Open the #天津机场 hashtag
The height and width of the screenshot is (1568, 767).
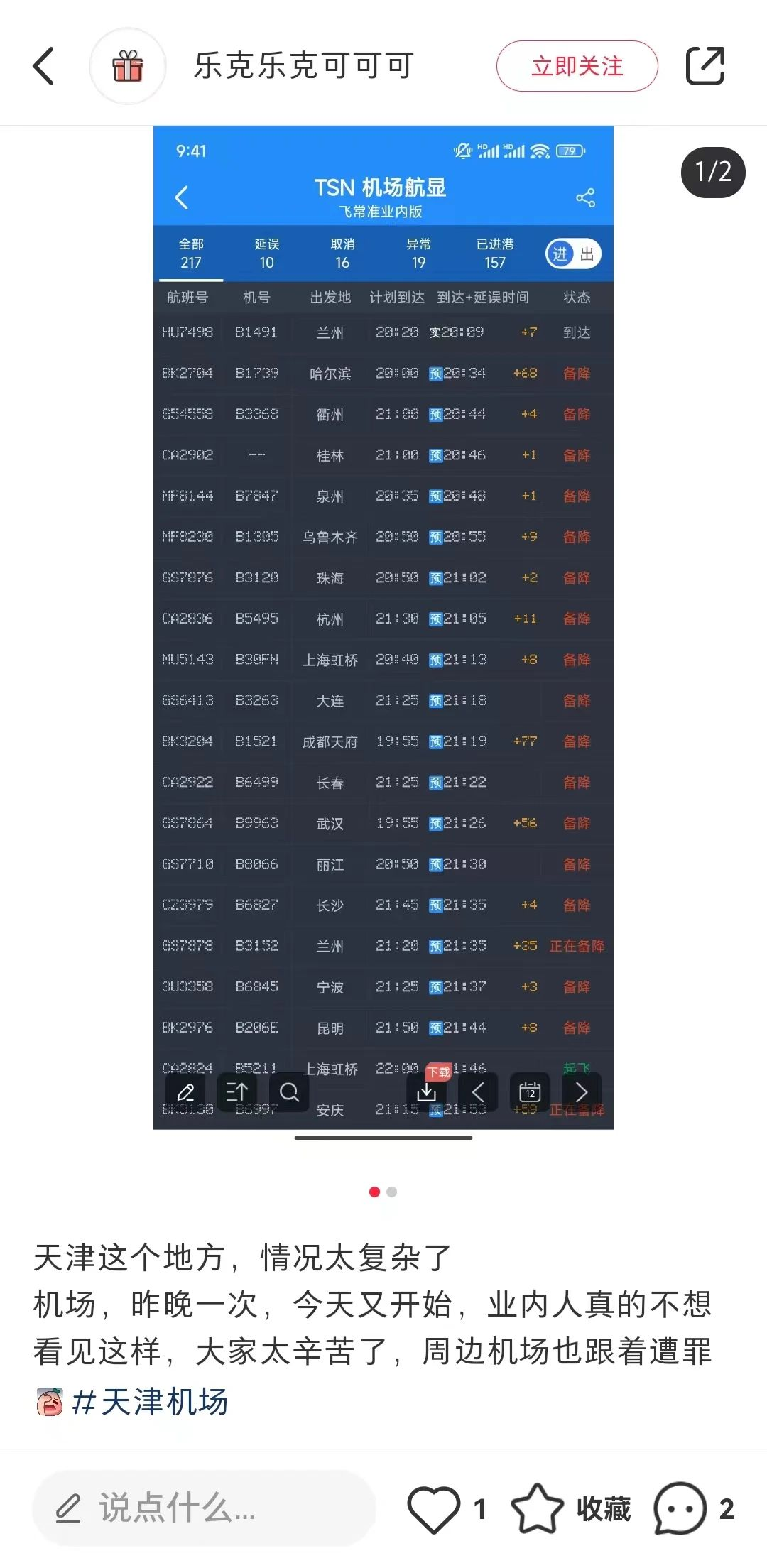150,1402
